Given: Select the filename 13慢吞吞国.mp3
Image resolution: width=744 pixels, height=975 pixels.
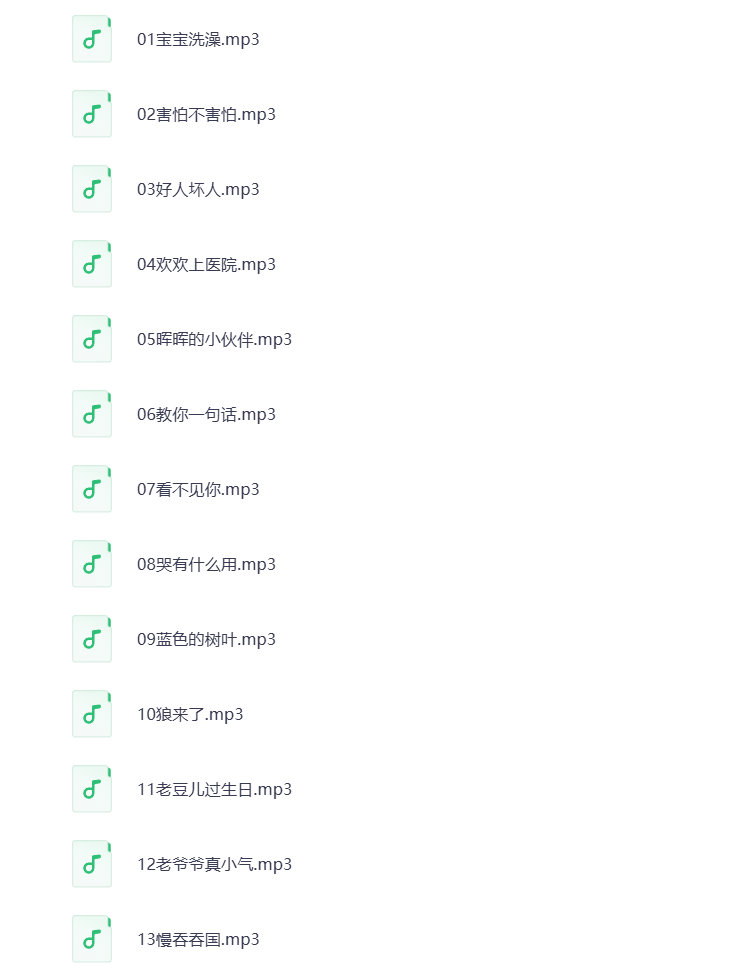Looking at the screenshot, I should [x=199, y=940].
